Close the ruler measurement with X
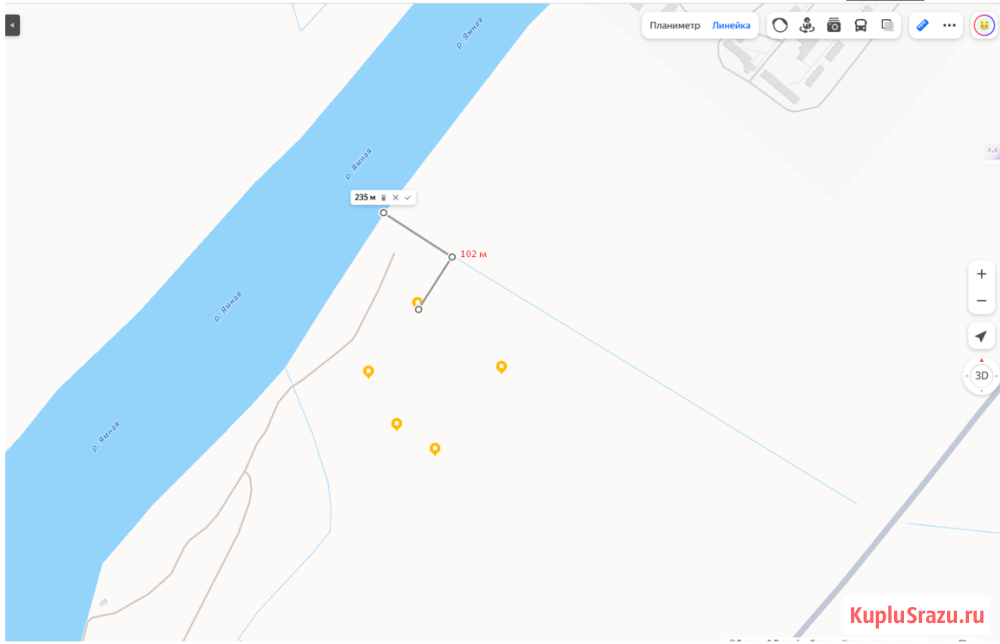This screenshot has width=1000, height=644. pos(395,198)
